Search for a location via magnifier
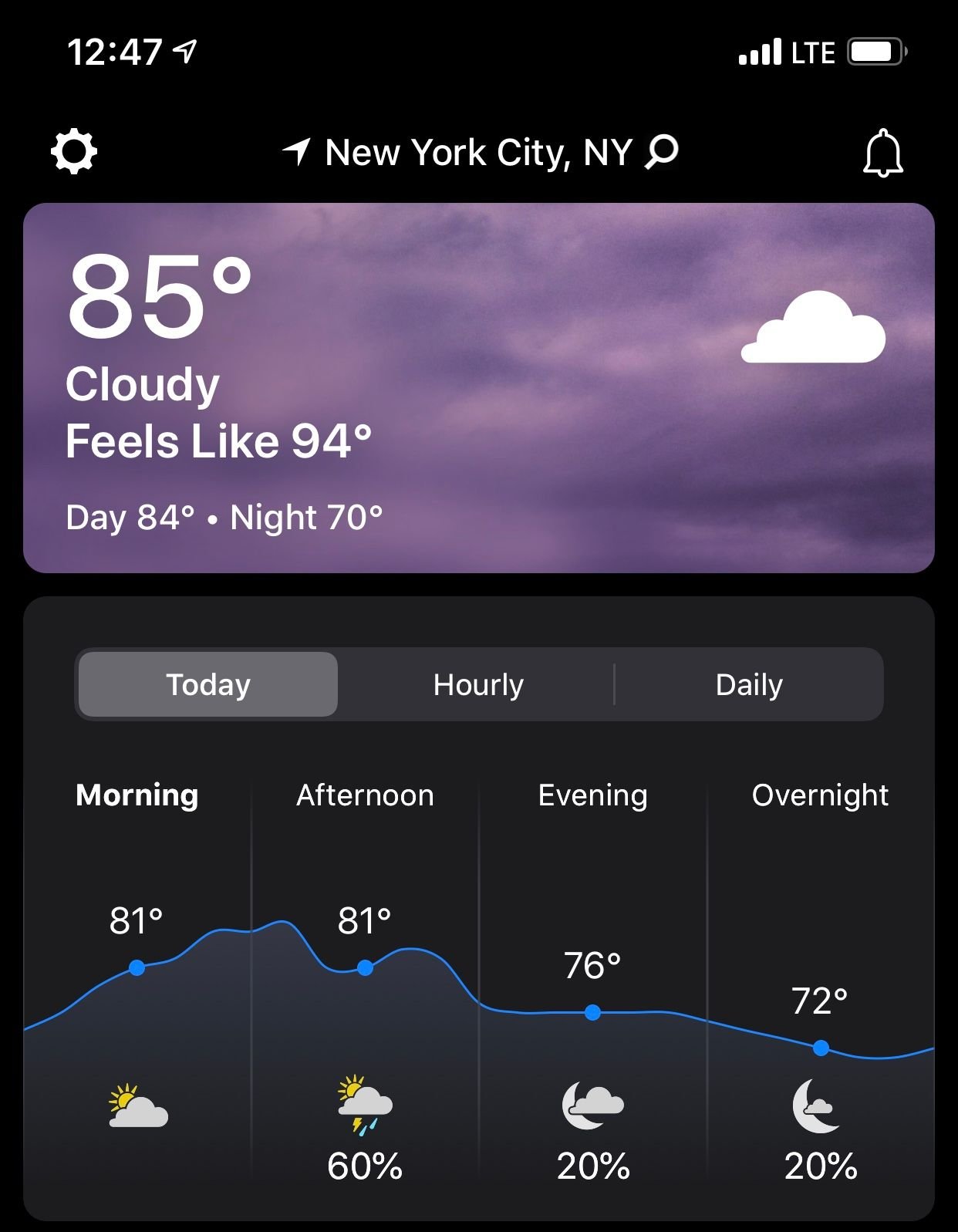 click(662, 151)
